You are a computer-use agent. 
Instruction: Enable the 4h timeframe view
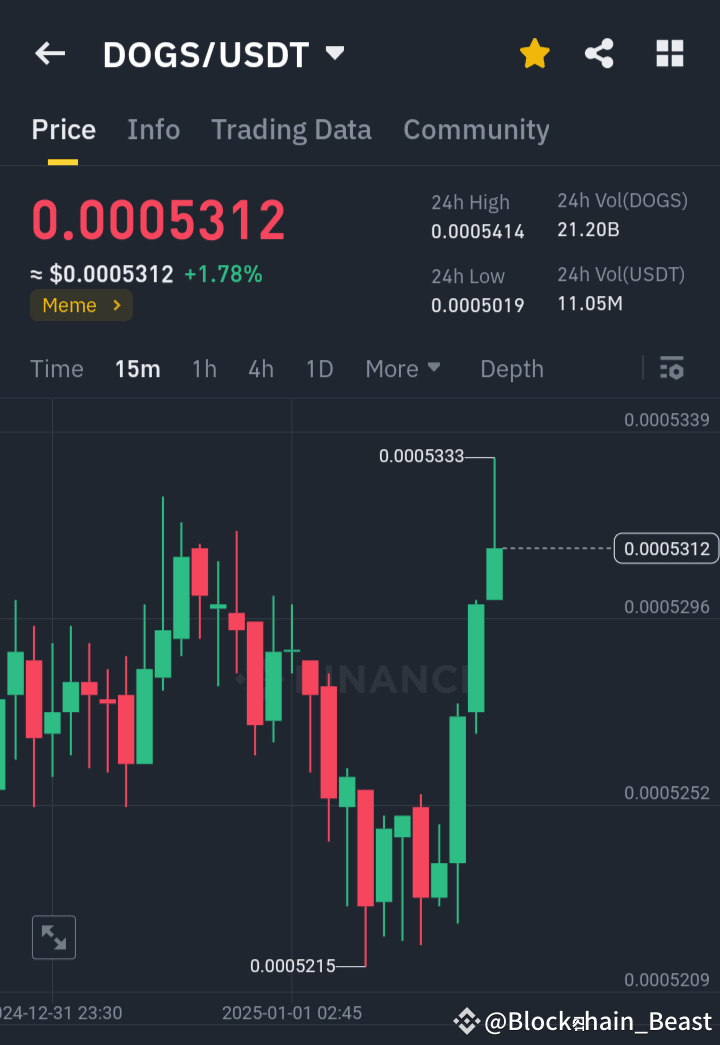pos(260,368)
